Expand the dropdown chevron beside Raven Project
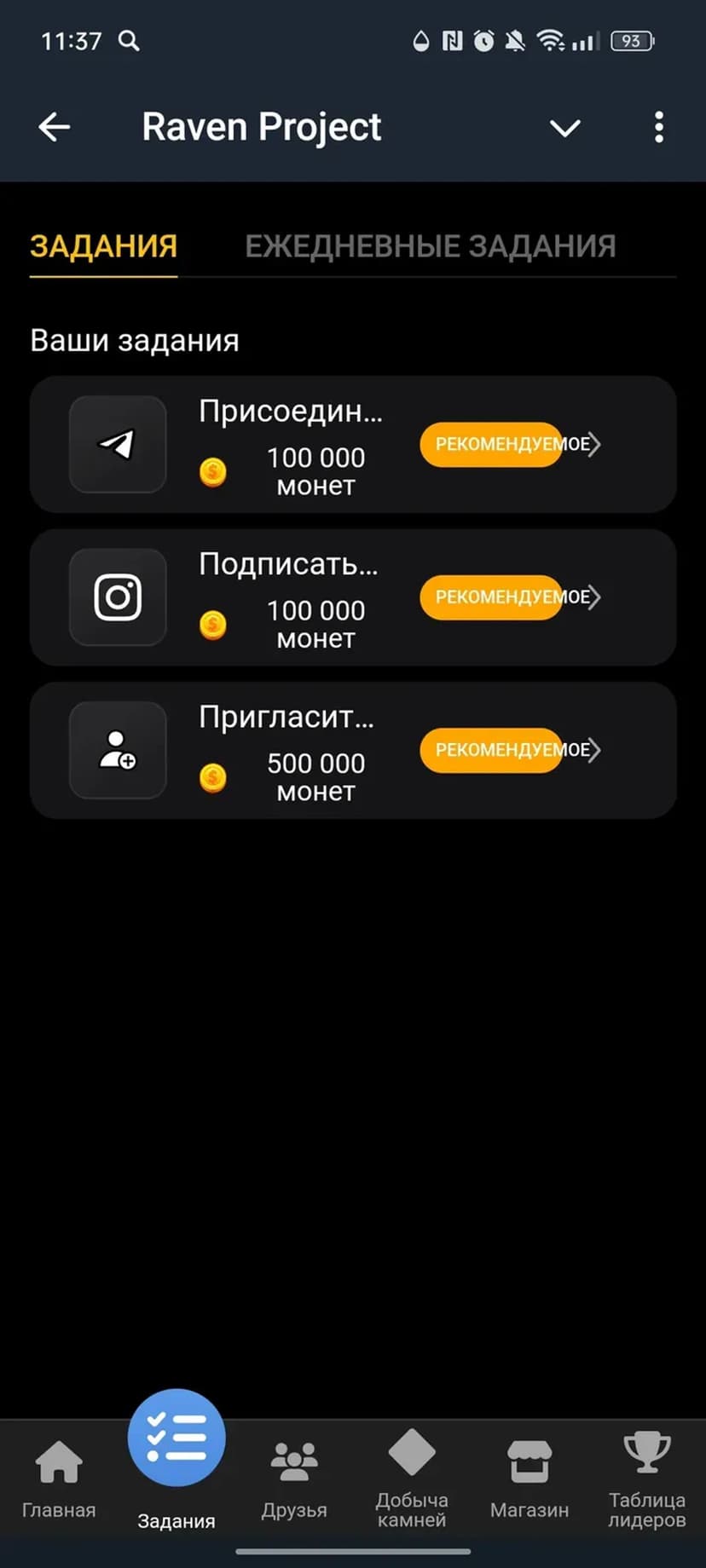 (564, 129)
